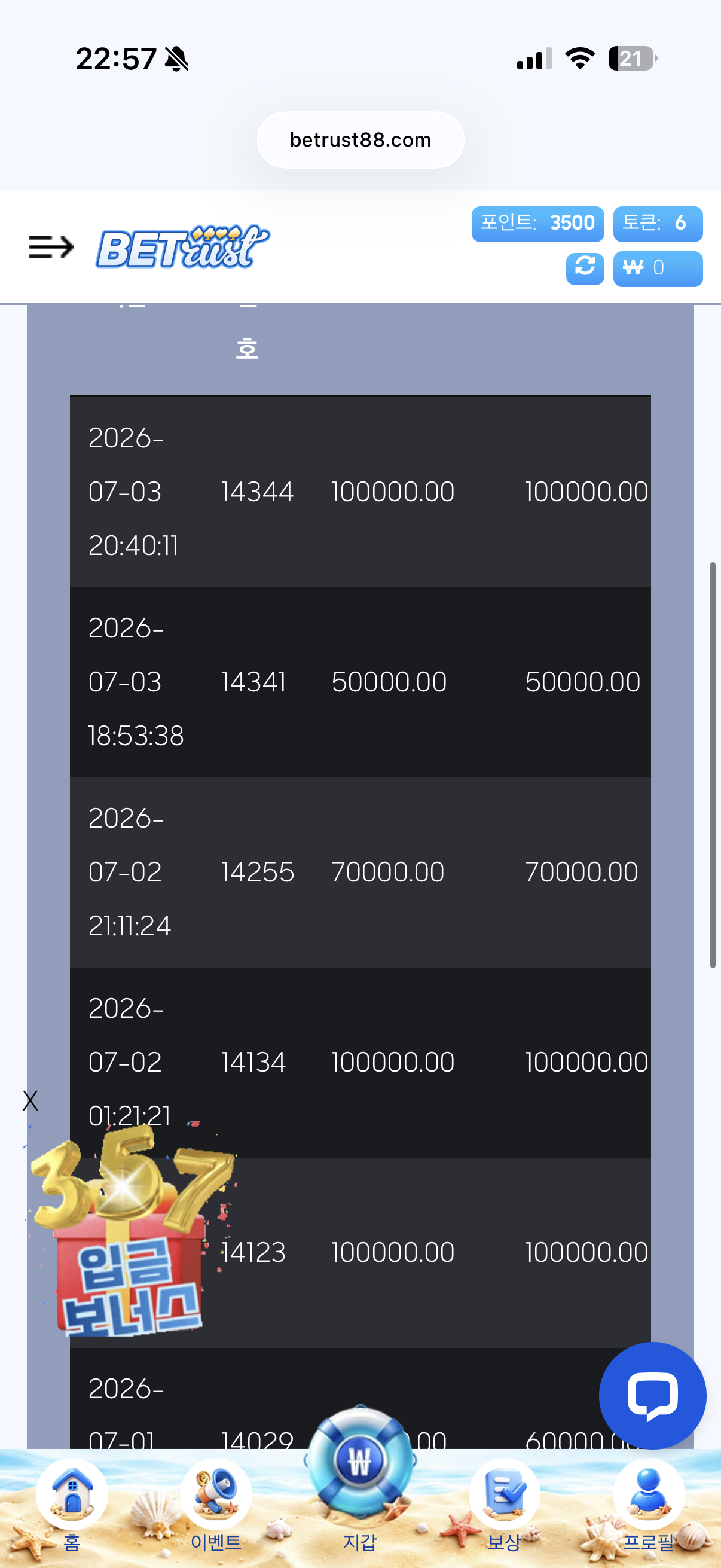Open the hamburger drawer menu

pyautogui.click(x=50, y=247)
